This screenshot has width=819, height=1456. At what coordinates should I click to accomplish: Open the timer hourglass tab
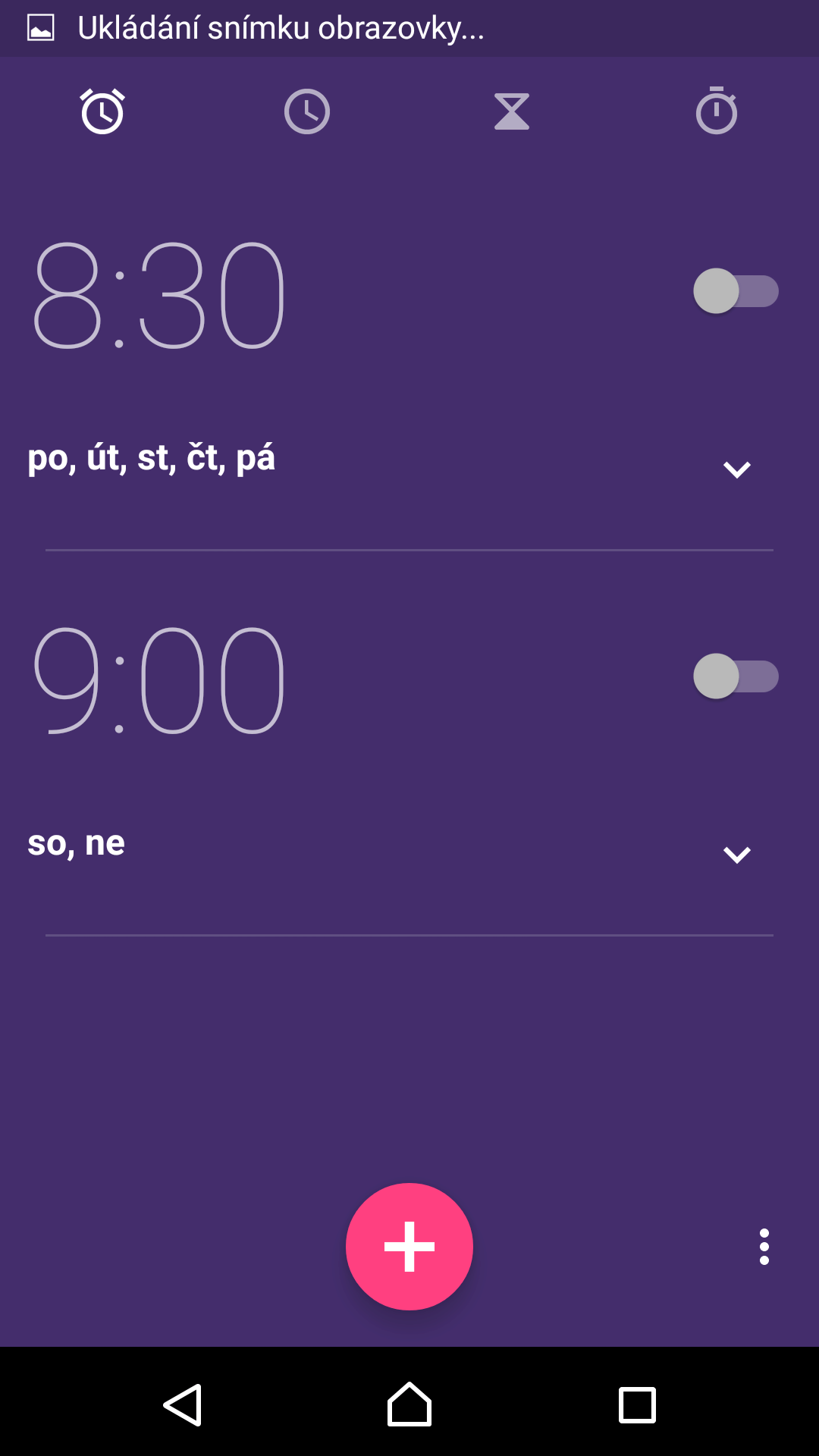[x=512, y=112]
